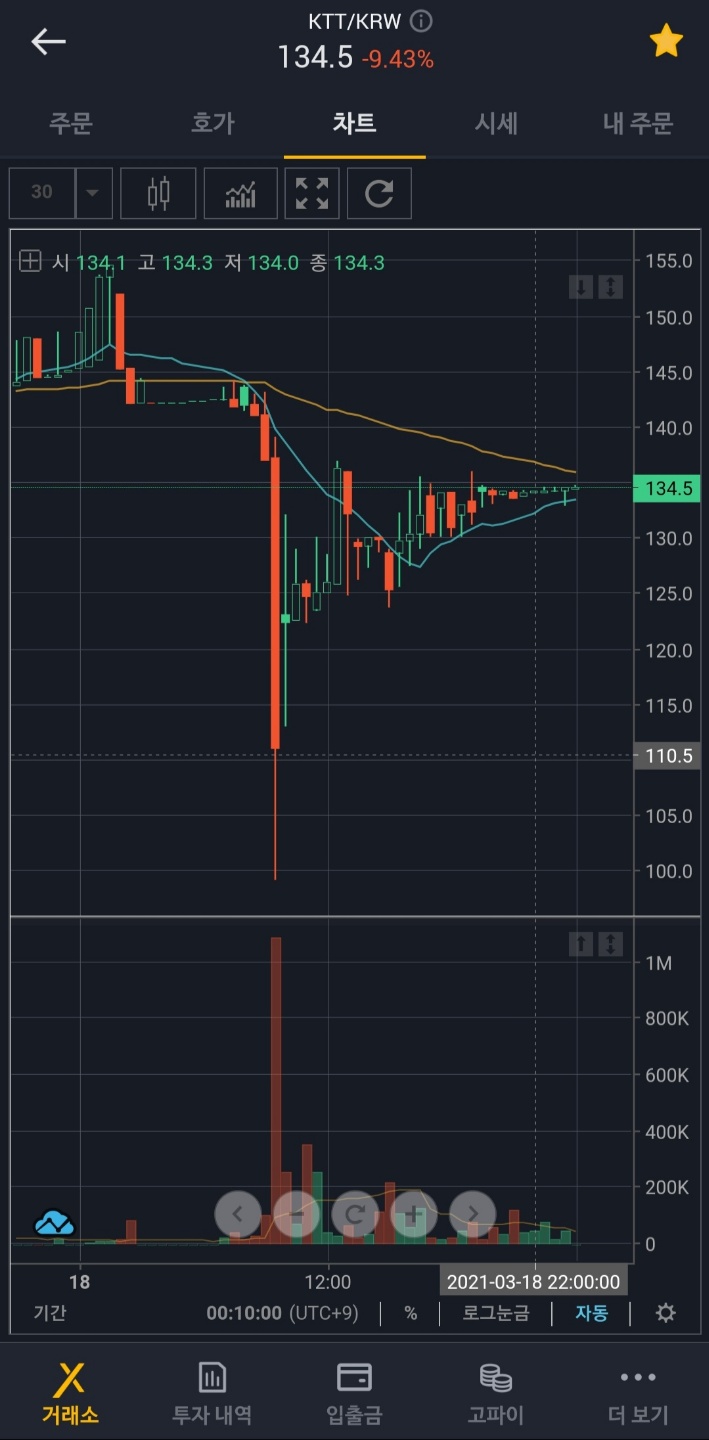Viewport: 709px width, 1440px height.
Task: Open the 기간 date range option
Action: tap(50, 1313)
